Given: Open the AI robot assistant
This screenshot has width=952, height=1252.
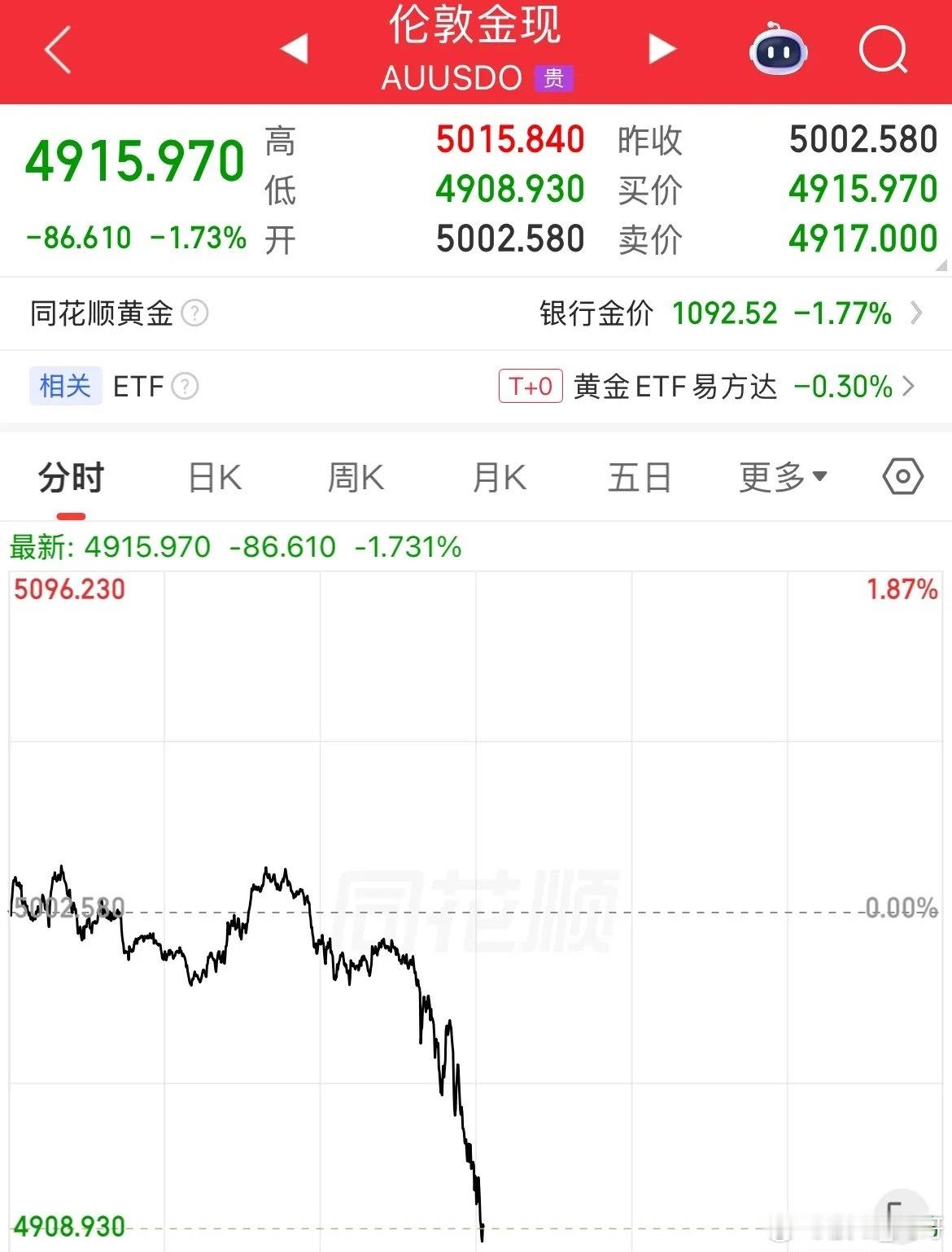Looking at the screenshot, I should tap(779, 50).
